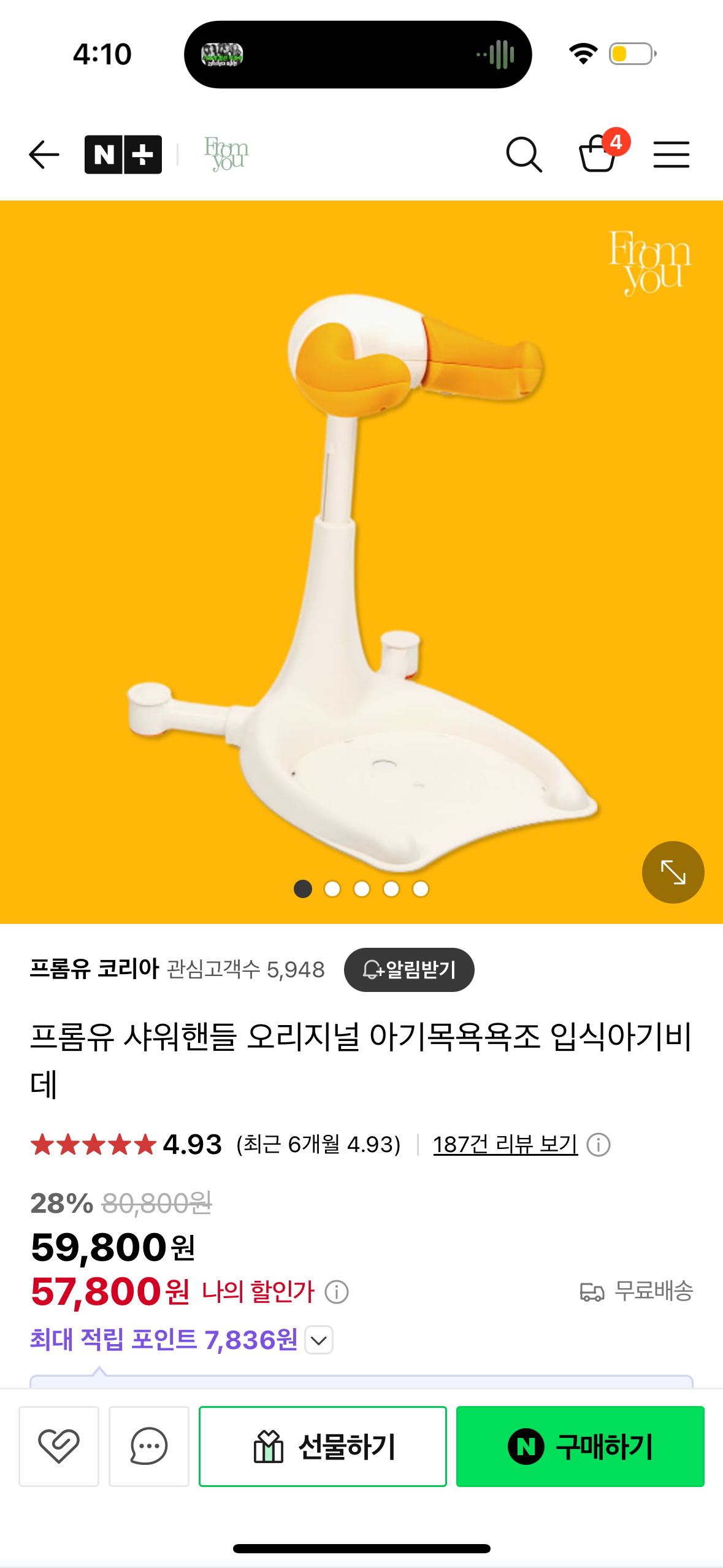Expand 최대 적립 포인트 details
The width and height of the screenshot is (723, 1568).
[319, 1340]
